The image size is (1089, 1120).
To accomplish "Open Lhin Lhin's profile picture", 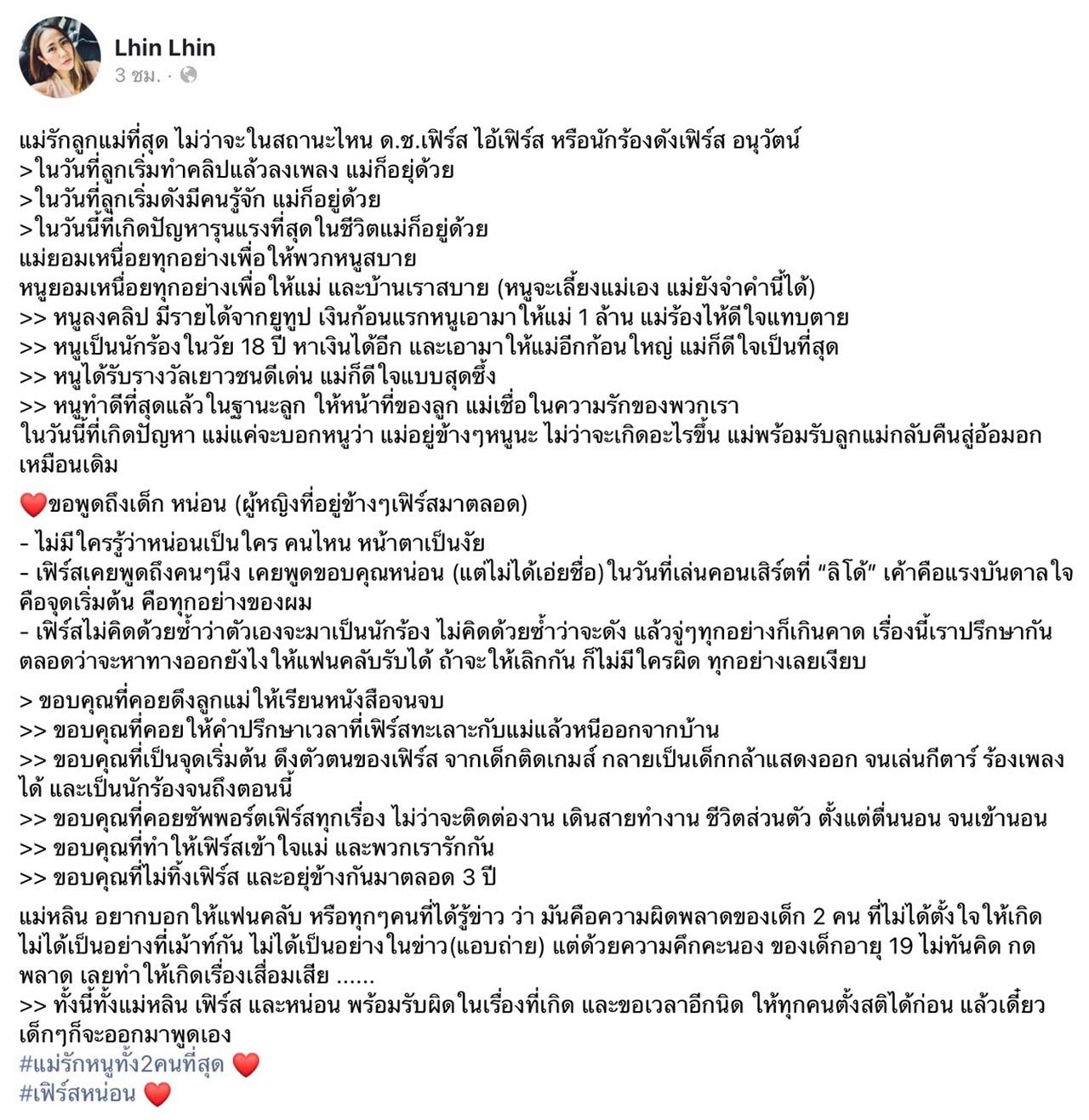I will 59,57.
